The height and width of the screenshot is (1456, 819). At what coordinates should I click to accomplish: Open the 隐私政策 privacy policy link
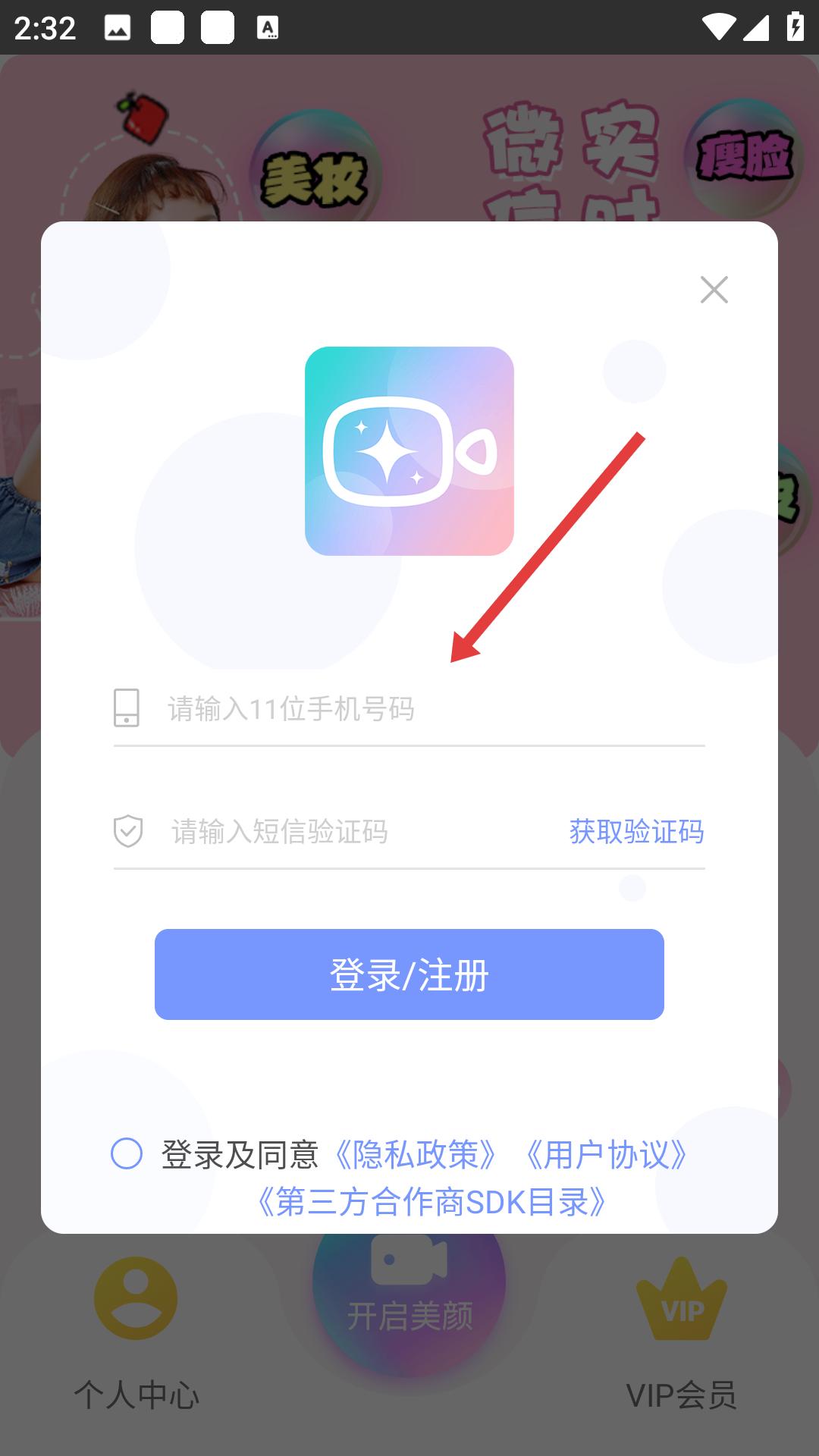coord(416,1155)
